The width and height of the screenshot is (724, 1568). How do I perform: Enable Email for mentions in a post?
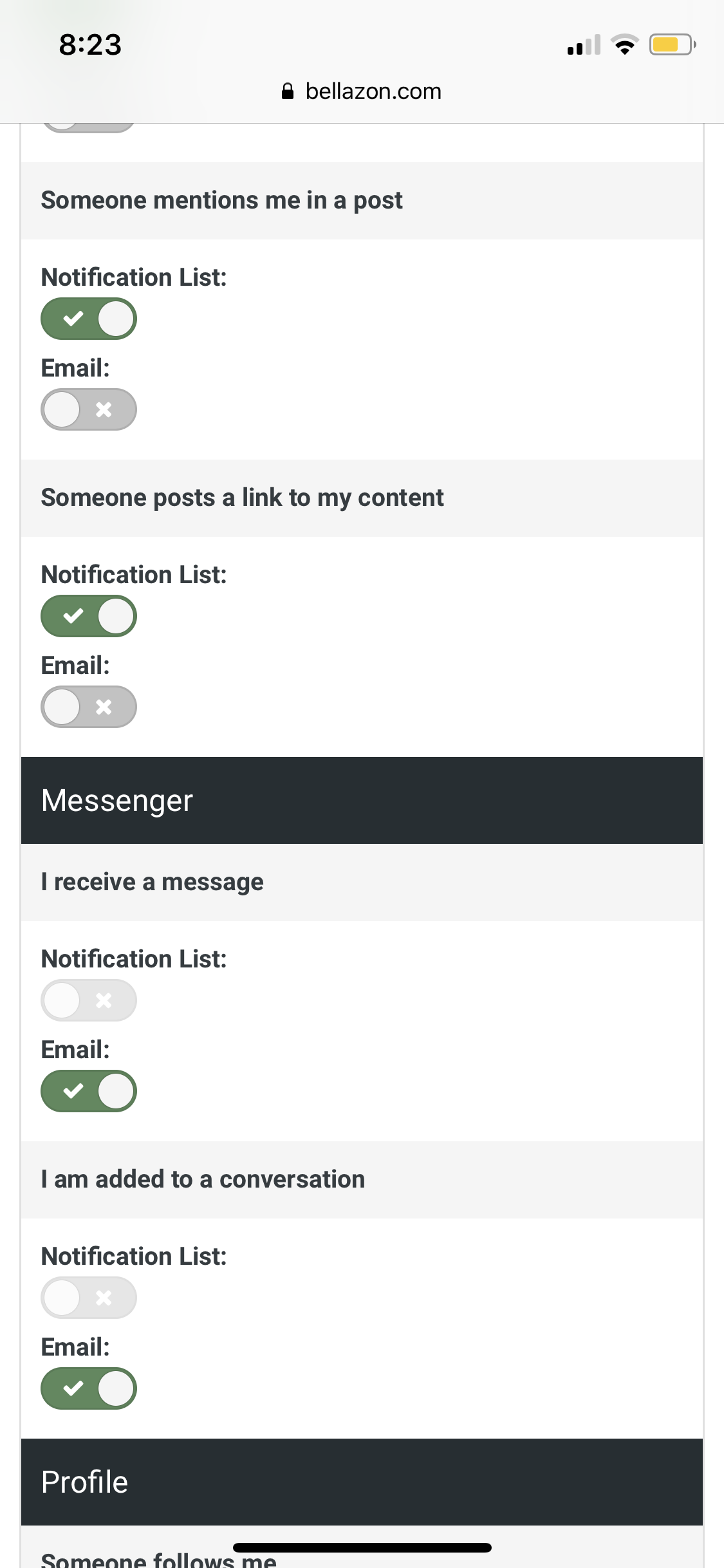point(89,409)
